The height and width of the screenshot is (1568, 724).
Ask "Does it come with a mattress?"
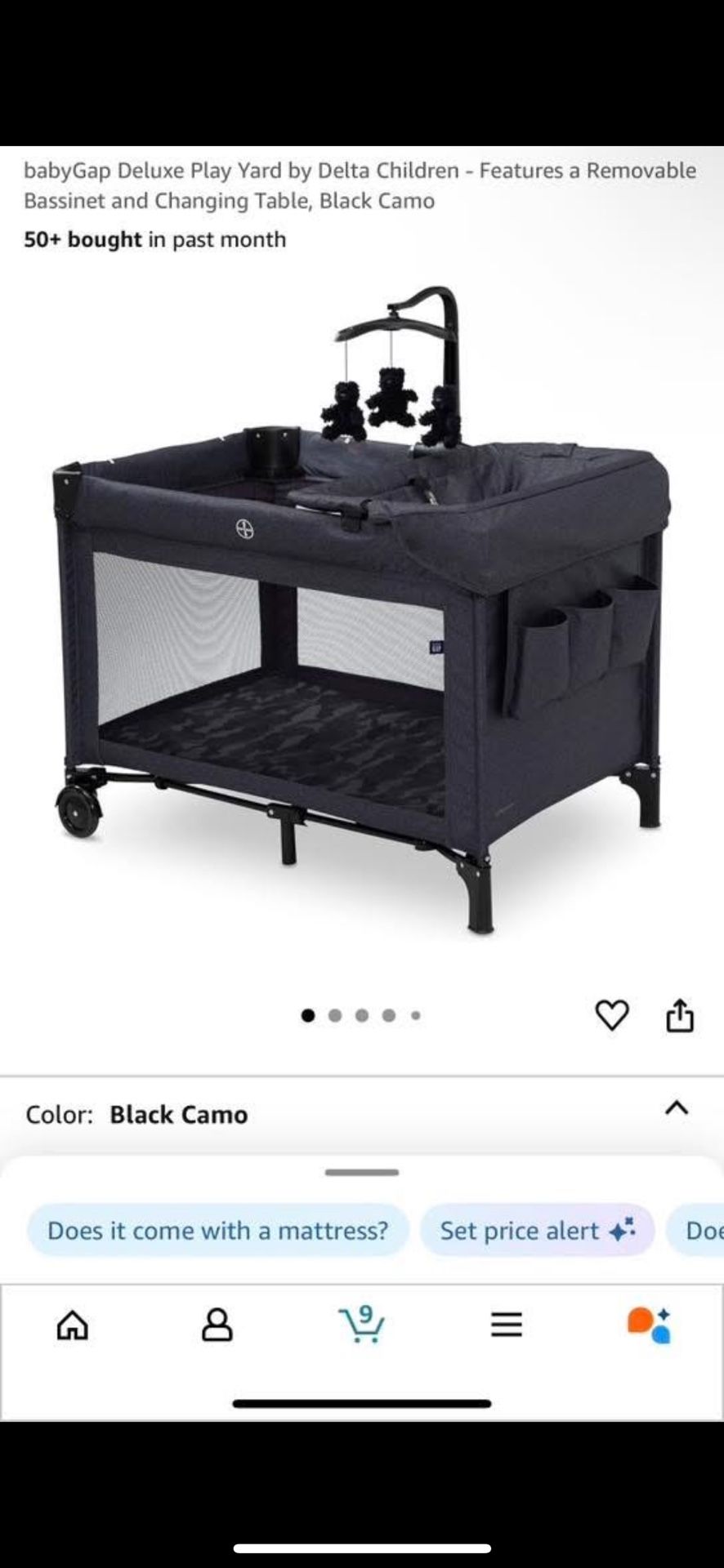click(217, 1230)
